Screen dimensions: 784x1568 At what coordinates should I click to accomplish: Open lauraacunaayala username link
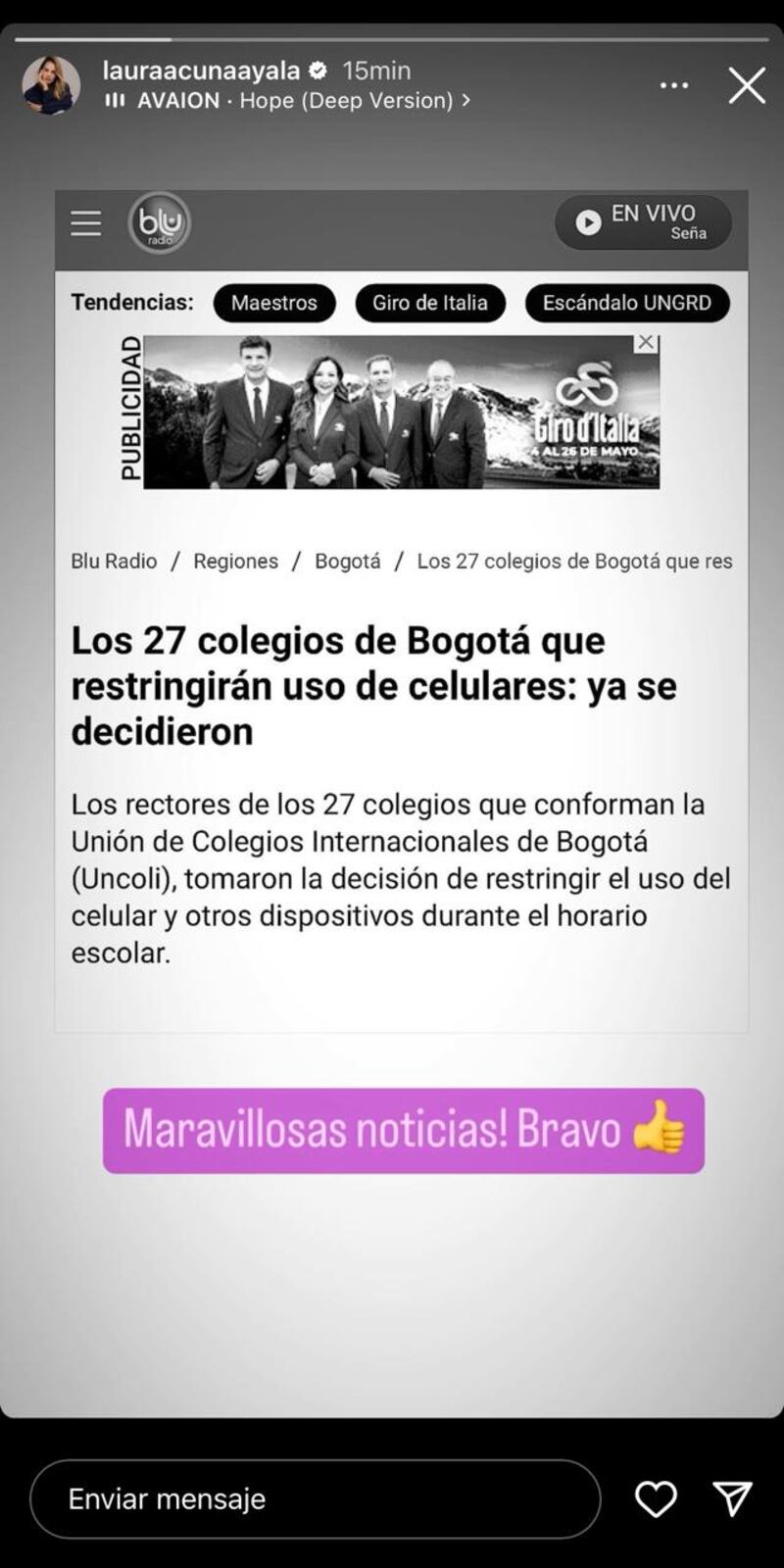[x=201, y=71]
